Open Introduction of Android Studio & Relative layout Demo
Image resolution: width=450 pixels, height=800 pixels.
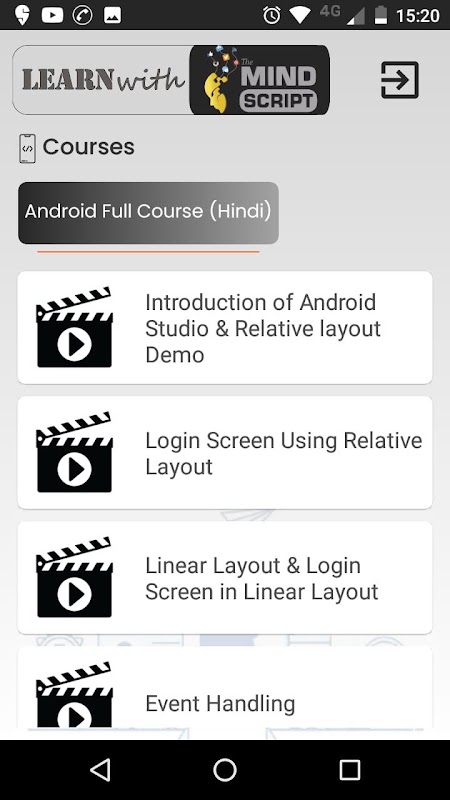[x=225, y=328]
